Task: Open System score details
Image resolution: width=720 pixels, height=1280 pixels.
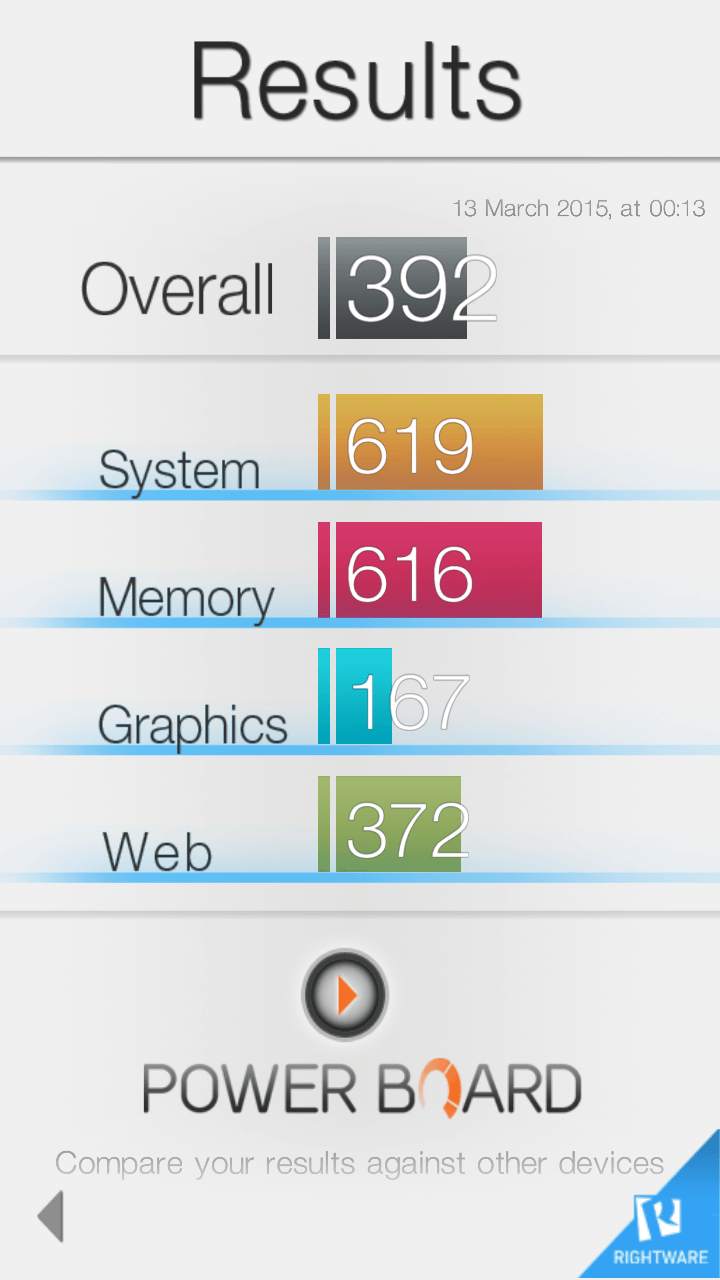Action: (430, 443)
